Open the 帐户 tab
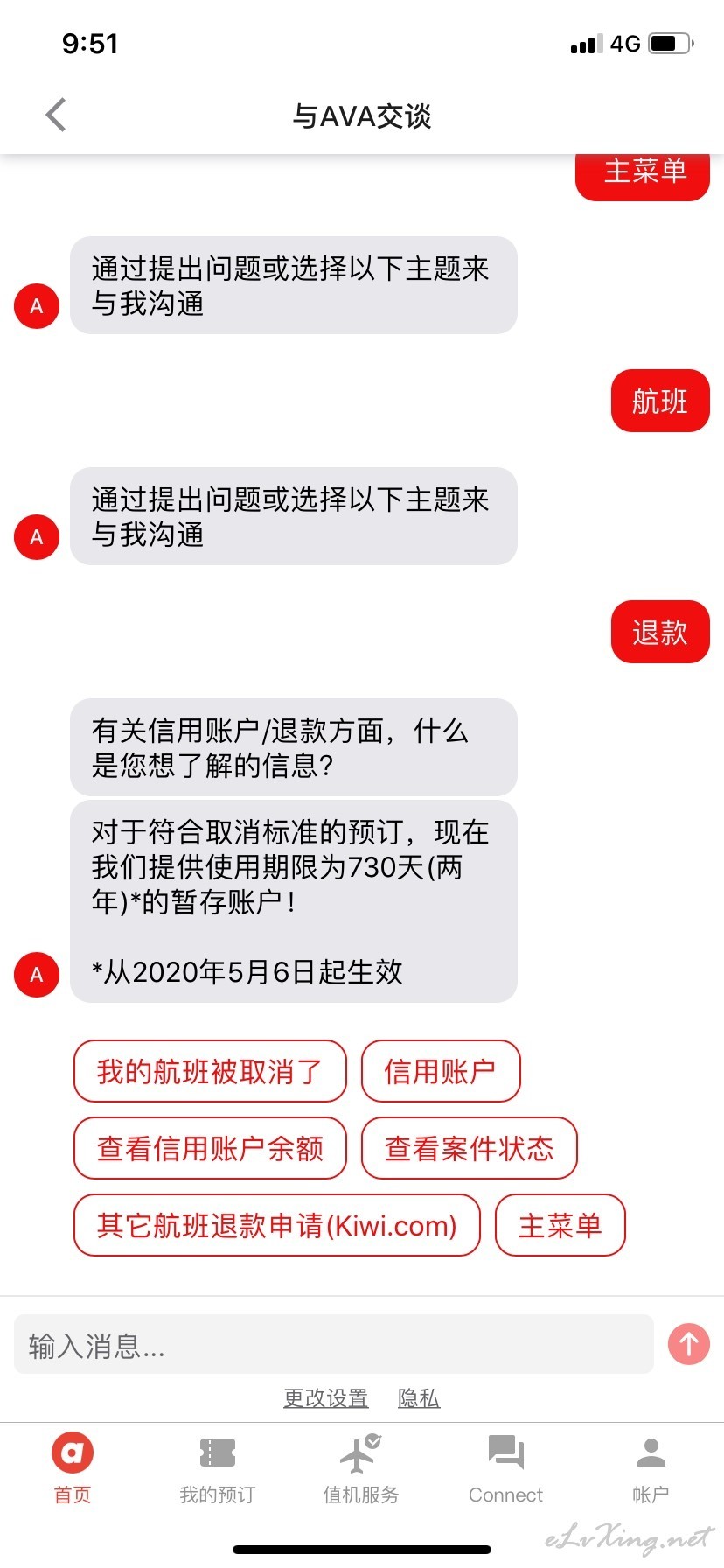The width and height of the screenshot is (724, 1568). point(651,1468)
